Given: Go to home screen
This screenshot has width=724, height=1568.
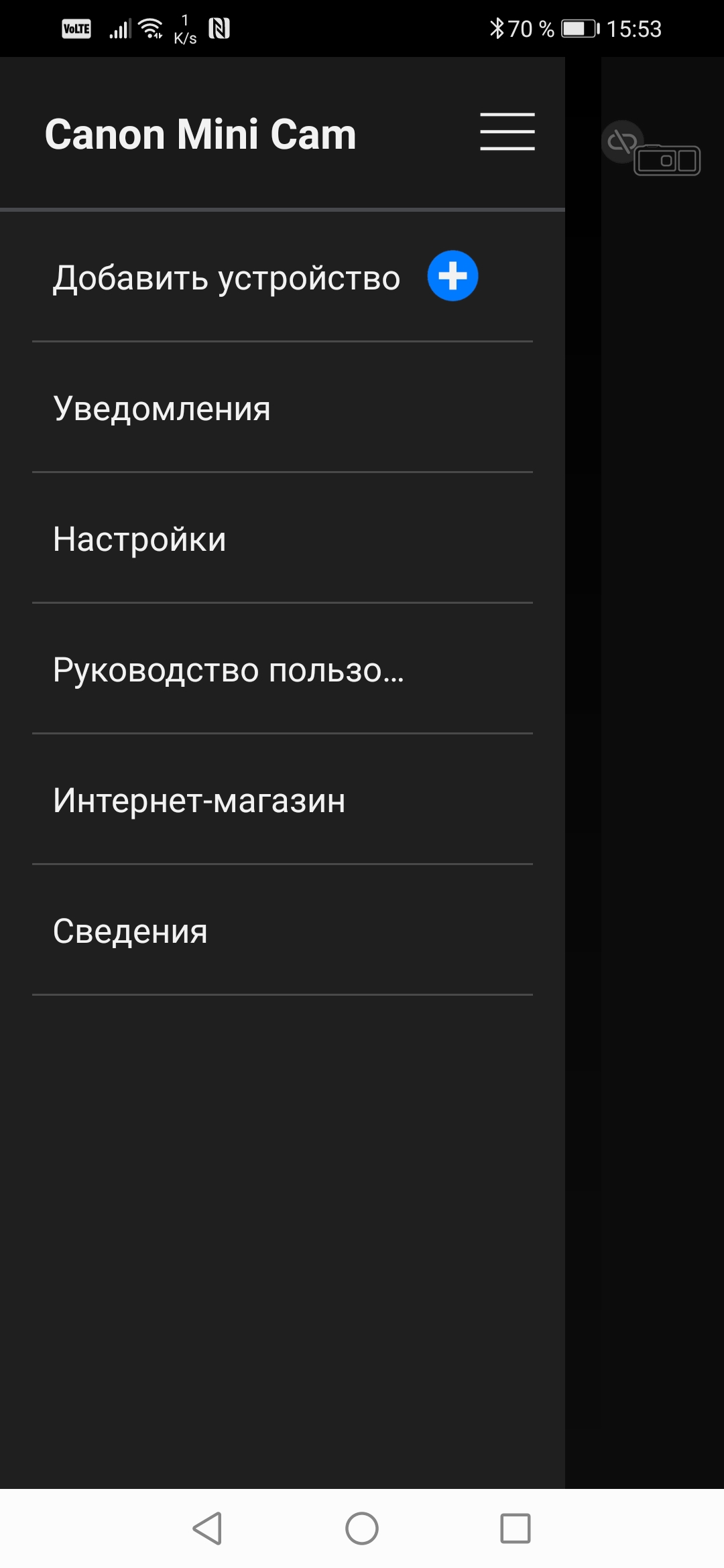Looking at the screenshot, I should 362,1528.
